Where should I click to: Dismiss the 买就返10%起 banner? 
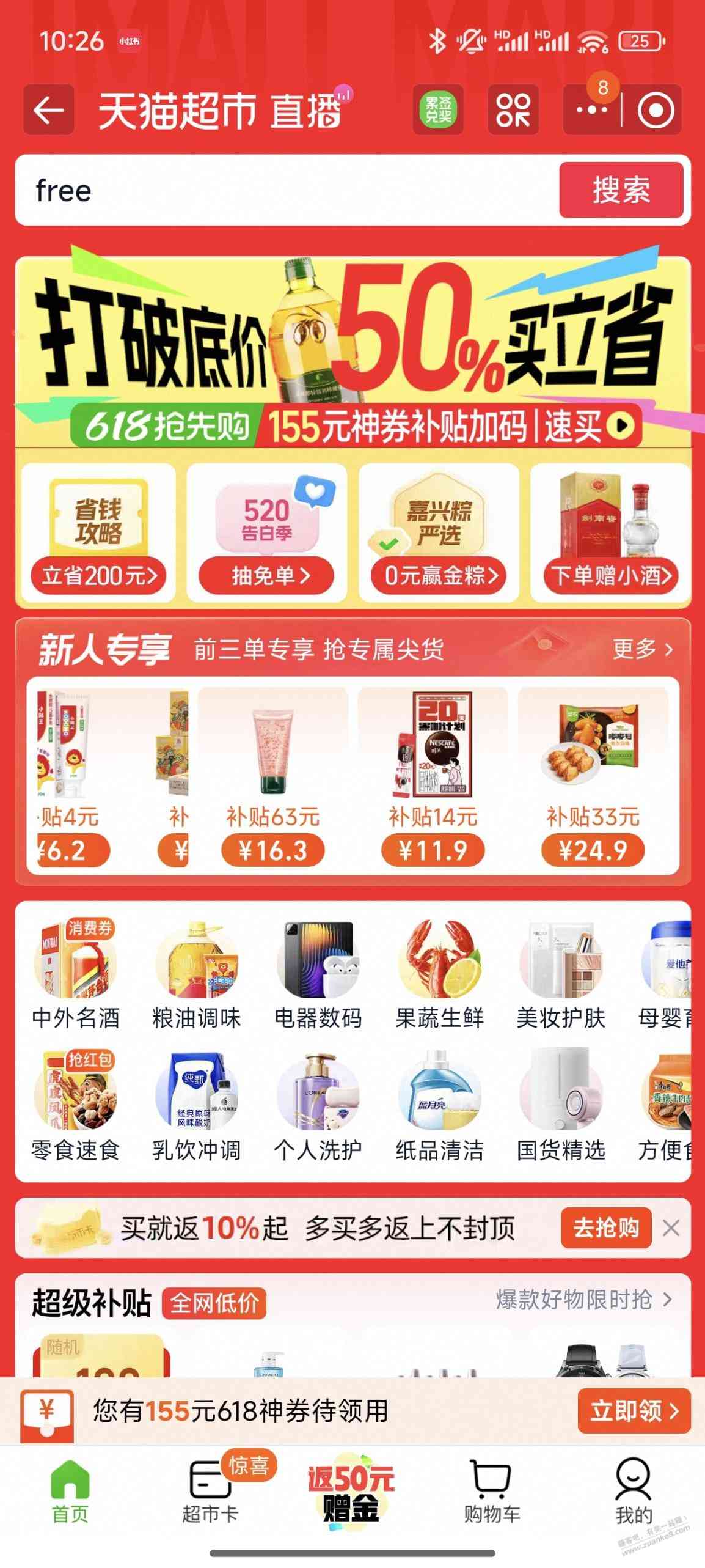(671, 1228)
